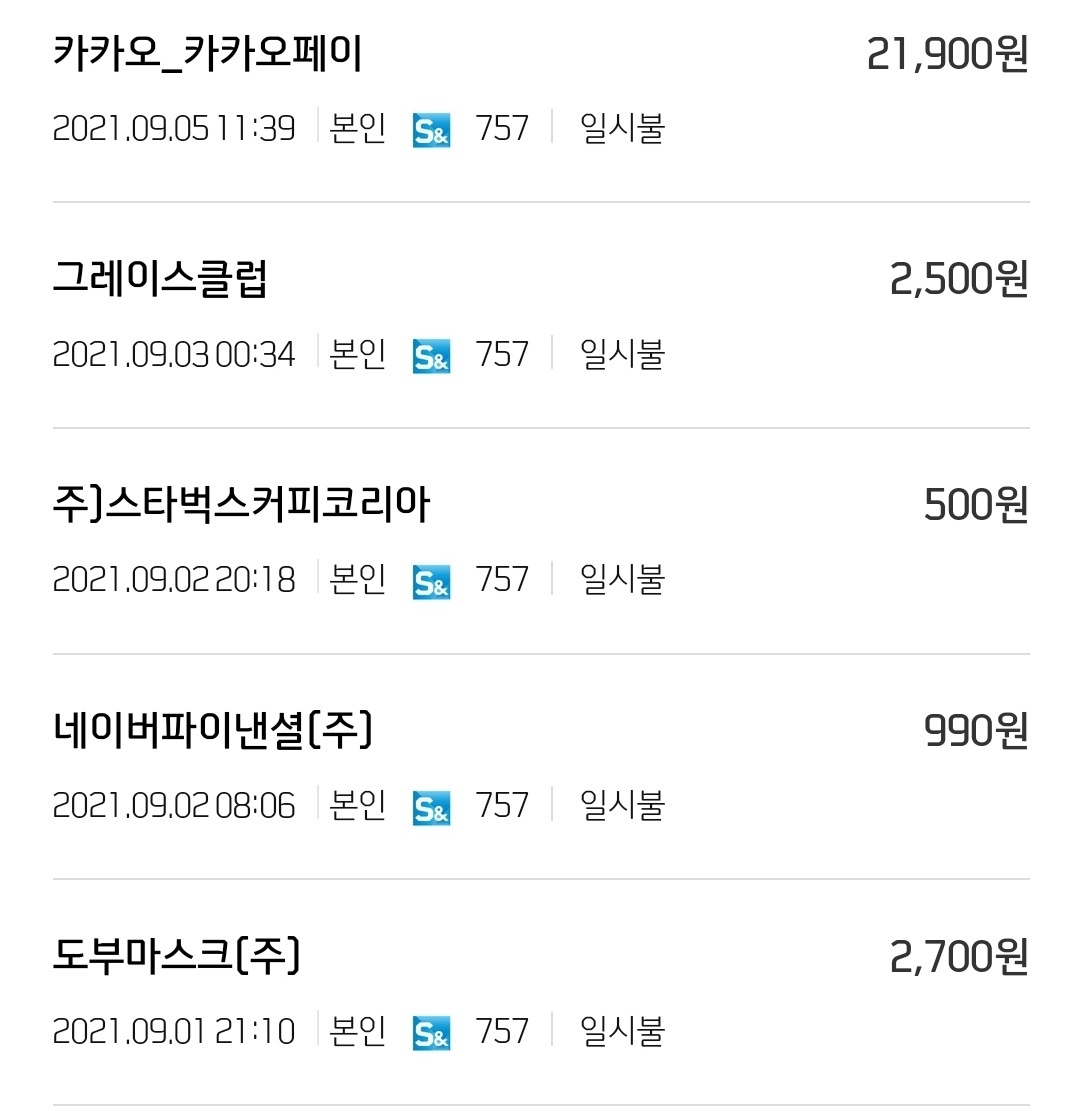Viewport: 1078px width, 1111px height.
Task: Open the 주)스타벅스커피코리아 500원 transaction
Action: pyautogui.click(x=540, y=541)
